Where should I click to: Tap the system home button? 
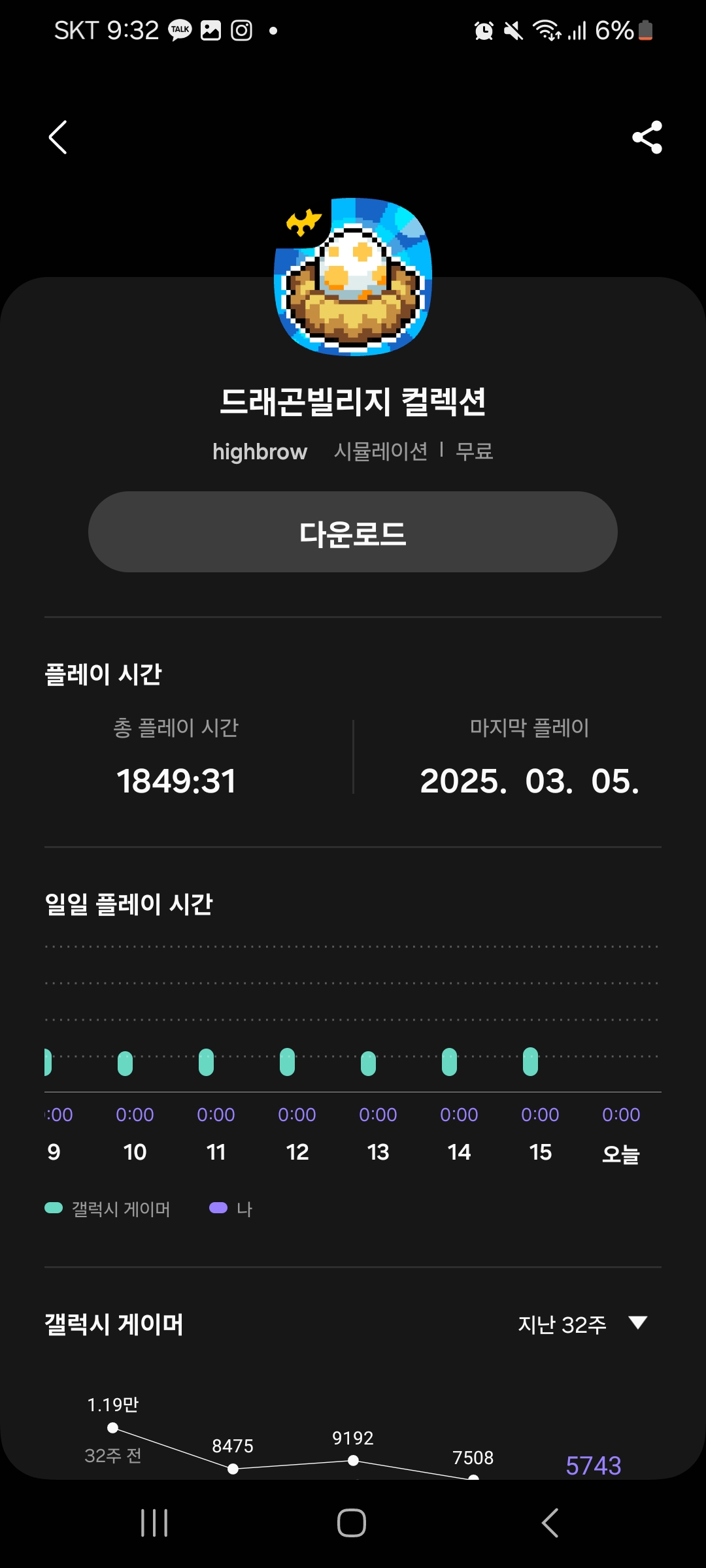click(x=352, y=1523)
